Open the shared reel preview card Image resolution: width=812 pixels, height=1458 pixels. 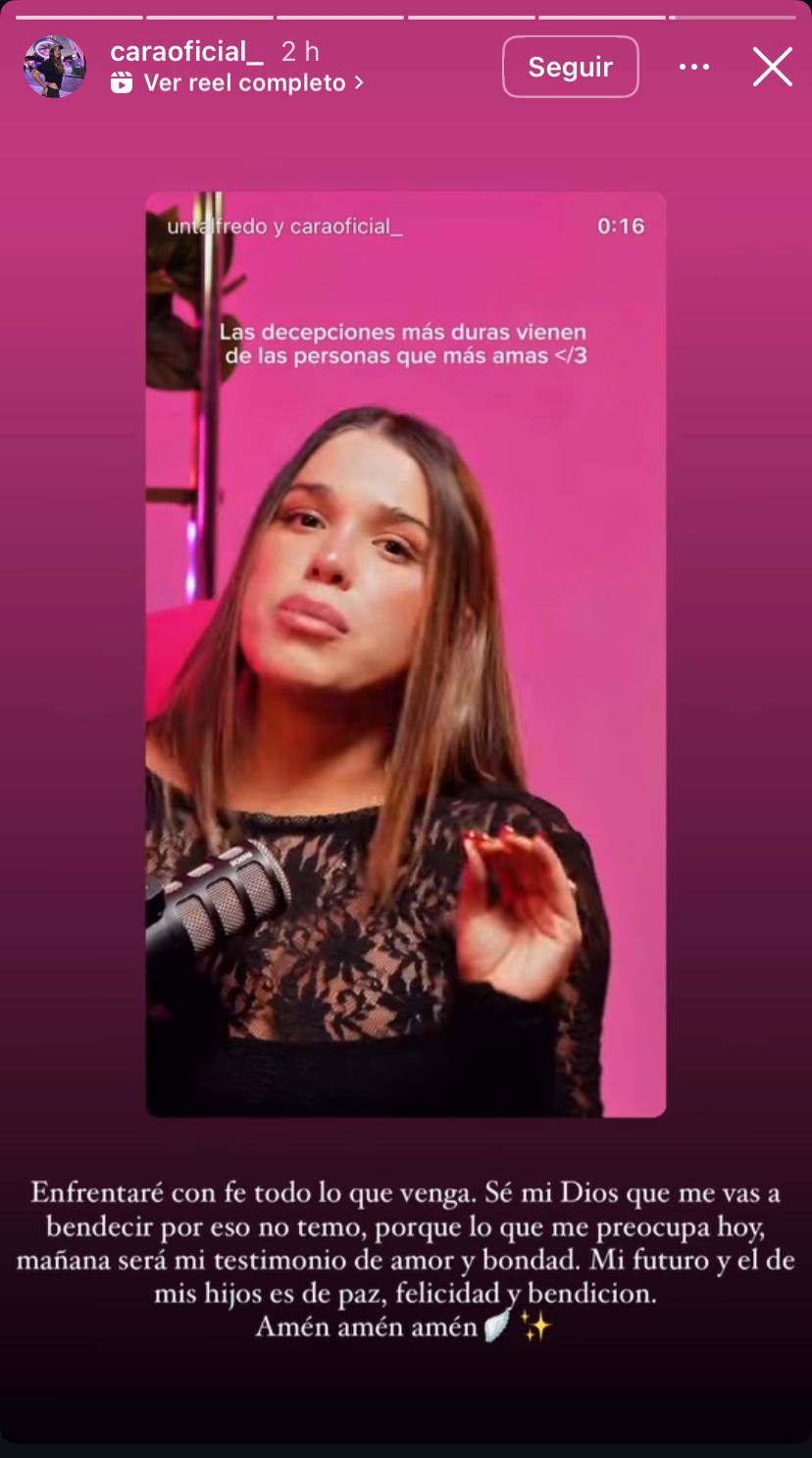coord(405,653)
